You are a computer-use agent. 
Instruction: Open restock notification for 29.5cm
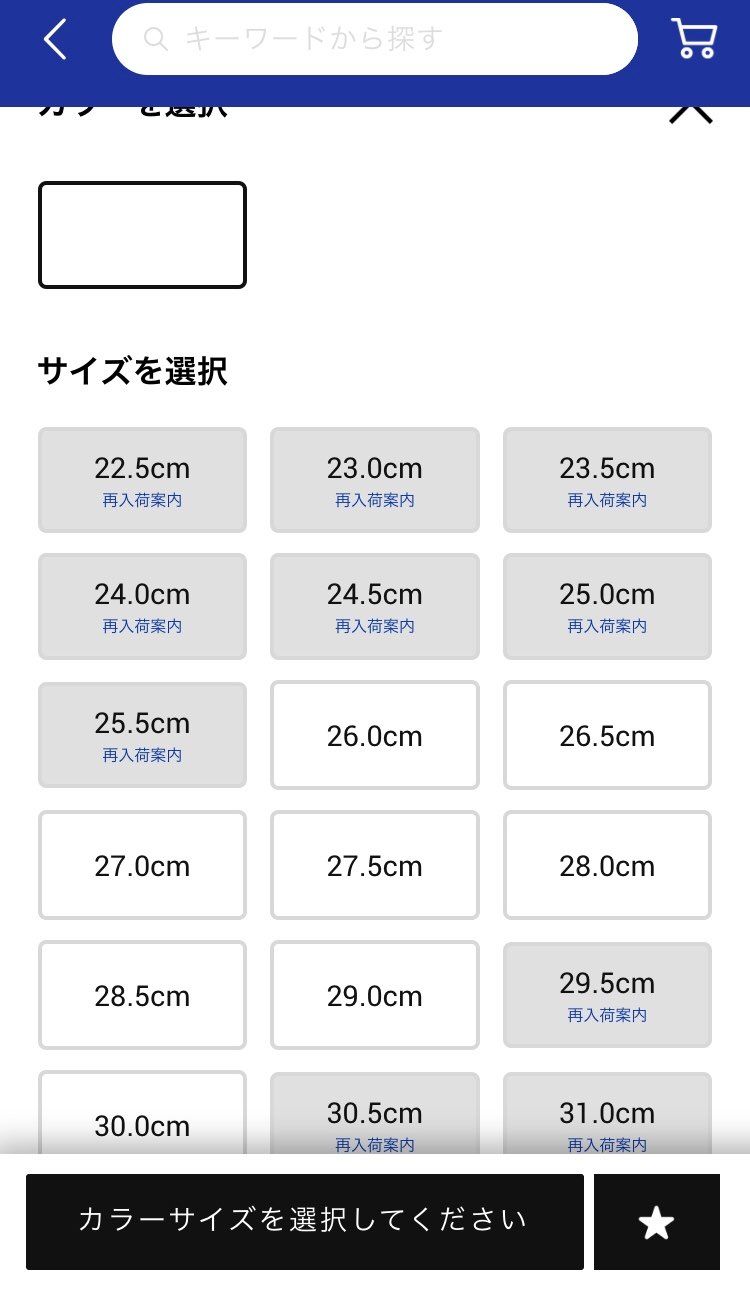coord(607,1014)
